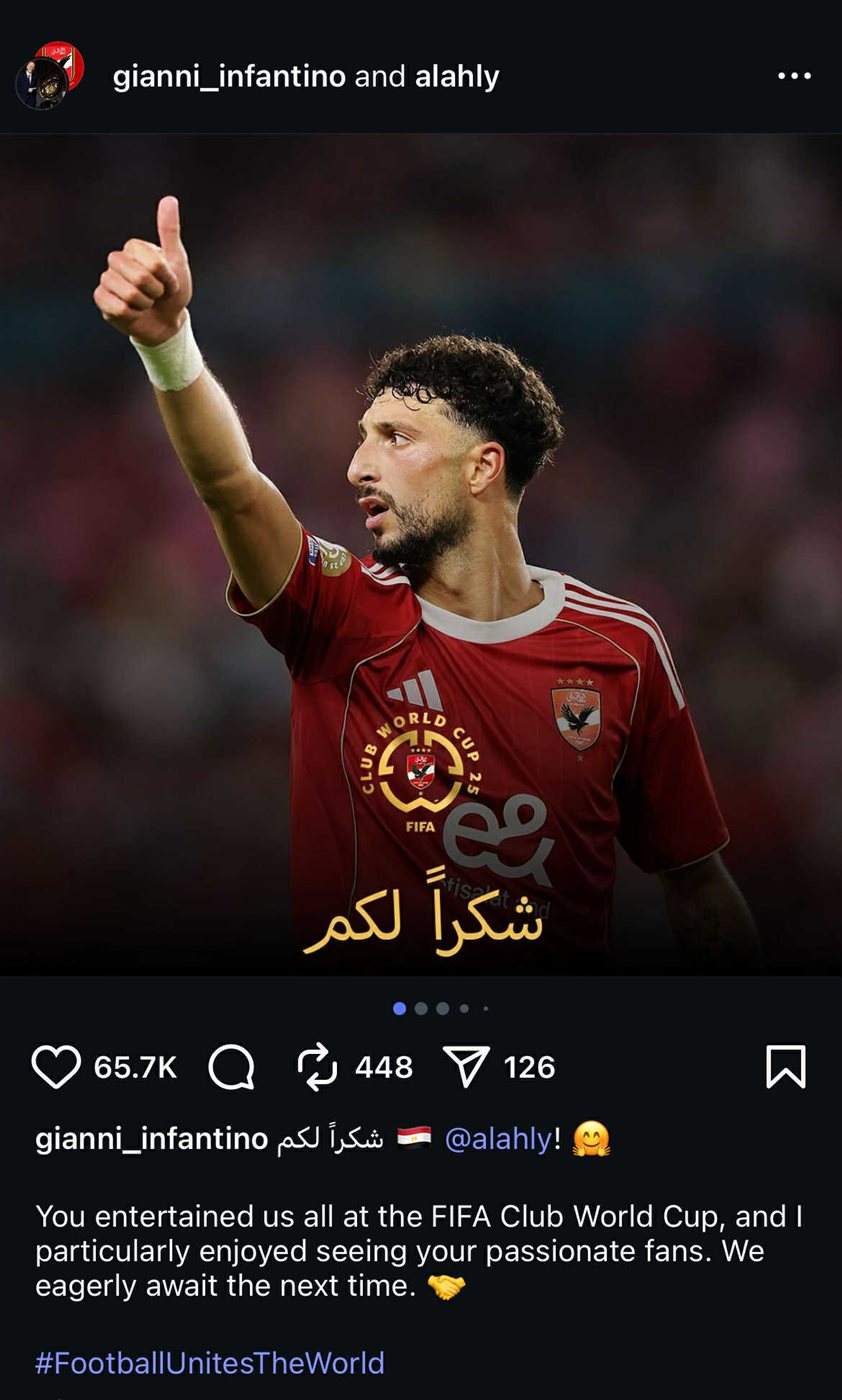Open alahly profile from the header
The height and width of the screenshot is (1400, 842).
pyautogui.click(x=457, y=77)
